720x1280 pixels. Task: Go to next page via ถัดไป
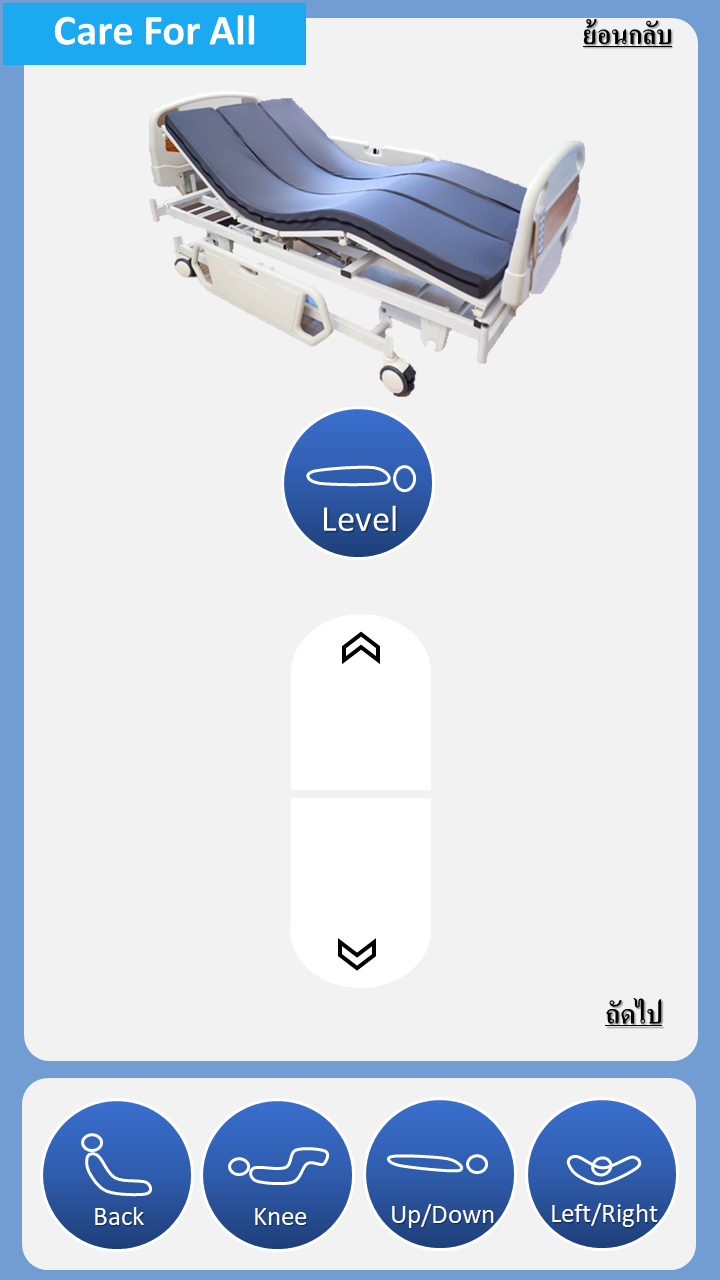click(x=634, y=1013)
